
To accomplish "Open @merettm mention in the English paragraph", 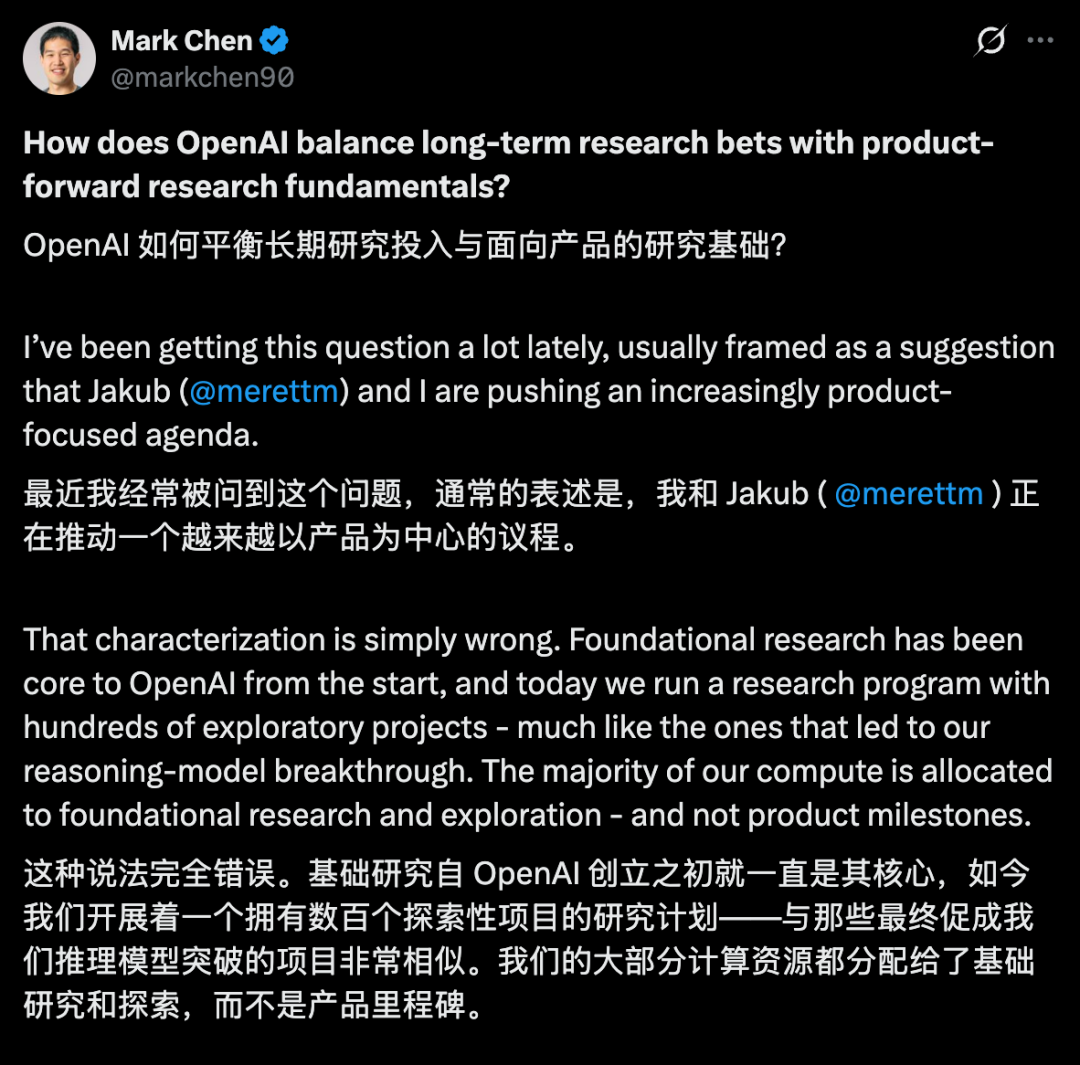I will pyautogui.click(x=264, y=391).
